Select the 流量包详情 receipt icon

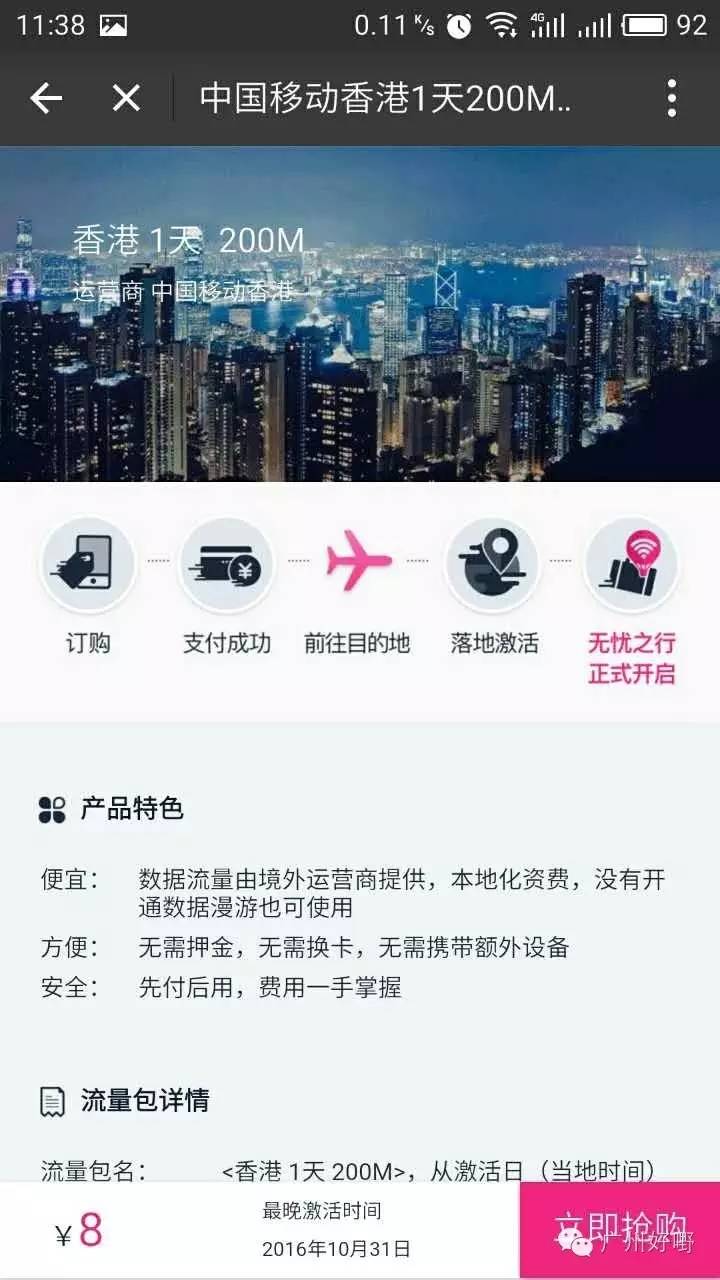(x=52, y=1101)
